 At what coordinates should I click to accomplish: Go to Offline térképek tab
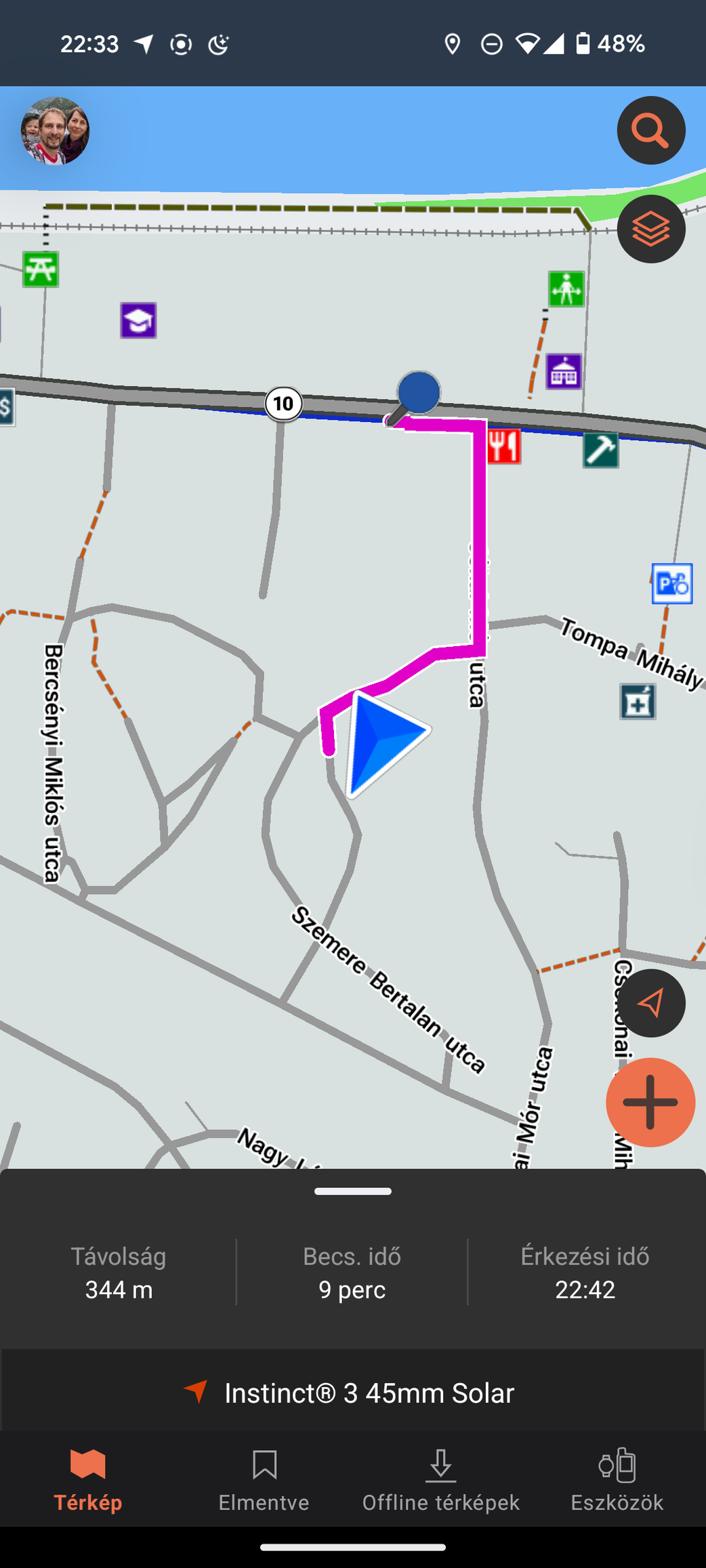(441, 1481)
